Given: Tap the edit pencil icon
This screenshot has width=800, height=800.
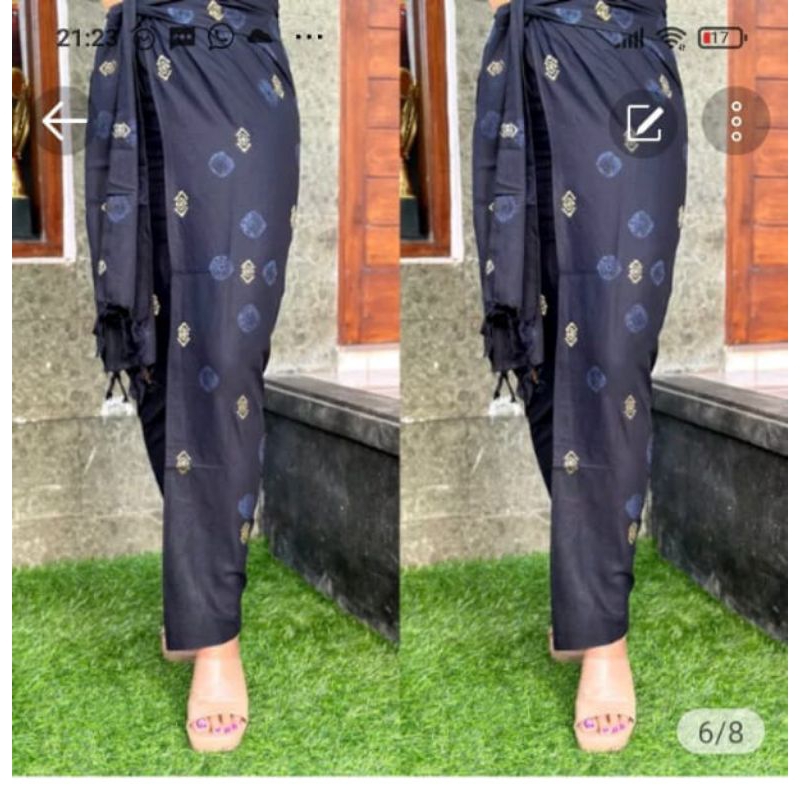Looking at the screenshot, I should point(644,122).
